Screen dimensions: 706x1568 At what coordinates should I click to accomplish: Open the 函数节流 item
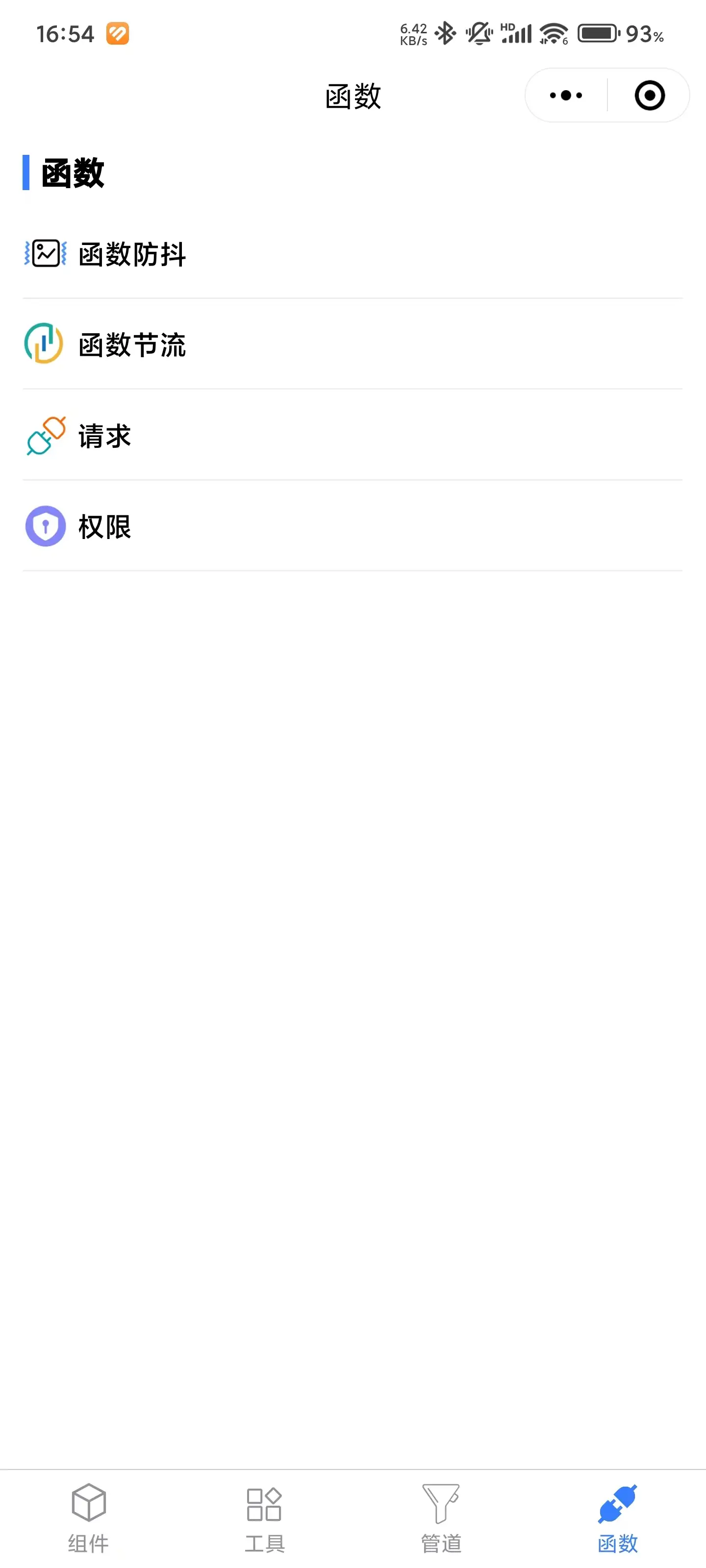click(x=132, y=344)
